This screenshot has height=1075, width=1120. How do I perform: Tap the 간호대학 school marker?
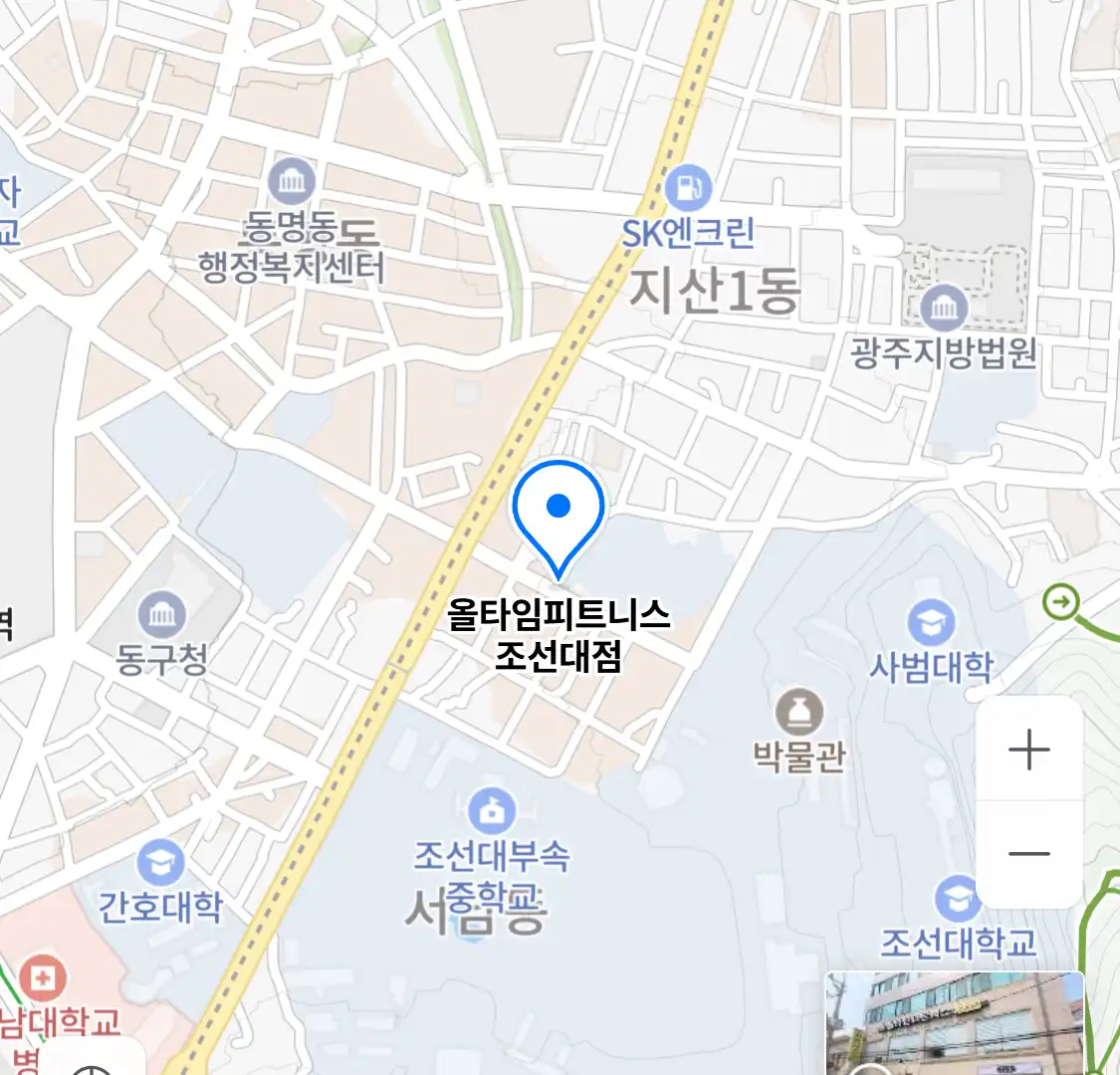pyautogui.click(x=160, y=863)
